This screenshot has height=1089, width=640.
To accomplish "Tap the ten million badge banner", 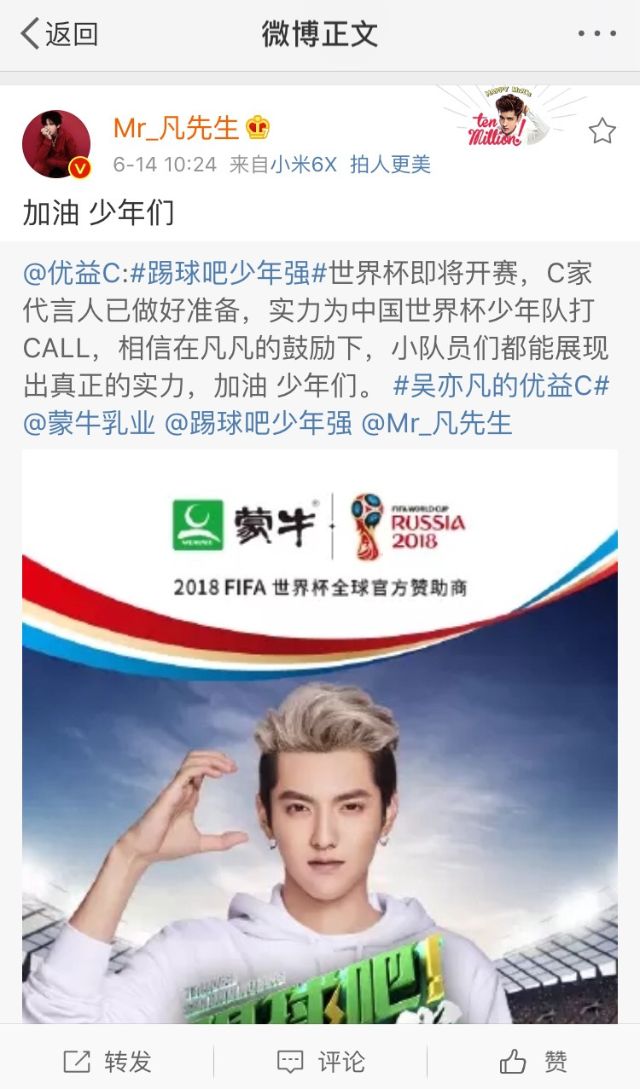I will [x=506, y=120].
